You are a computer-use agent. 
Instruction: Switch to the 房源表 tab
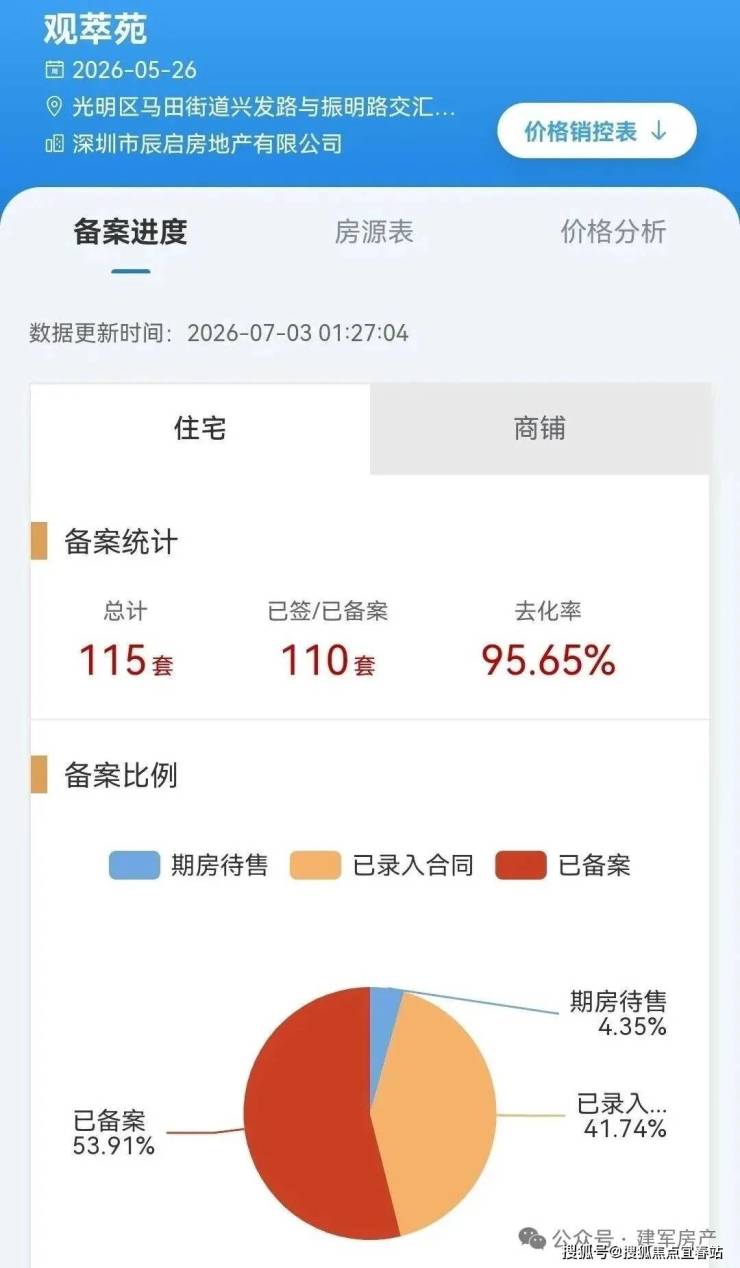tap(374, 233)
